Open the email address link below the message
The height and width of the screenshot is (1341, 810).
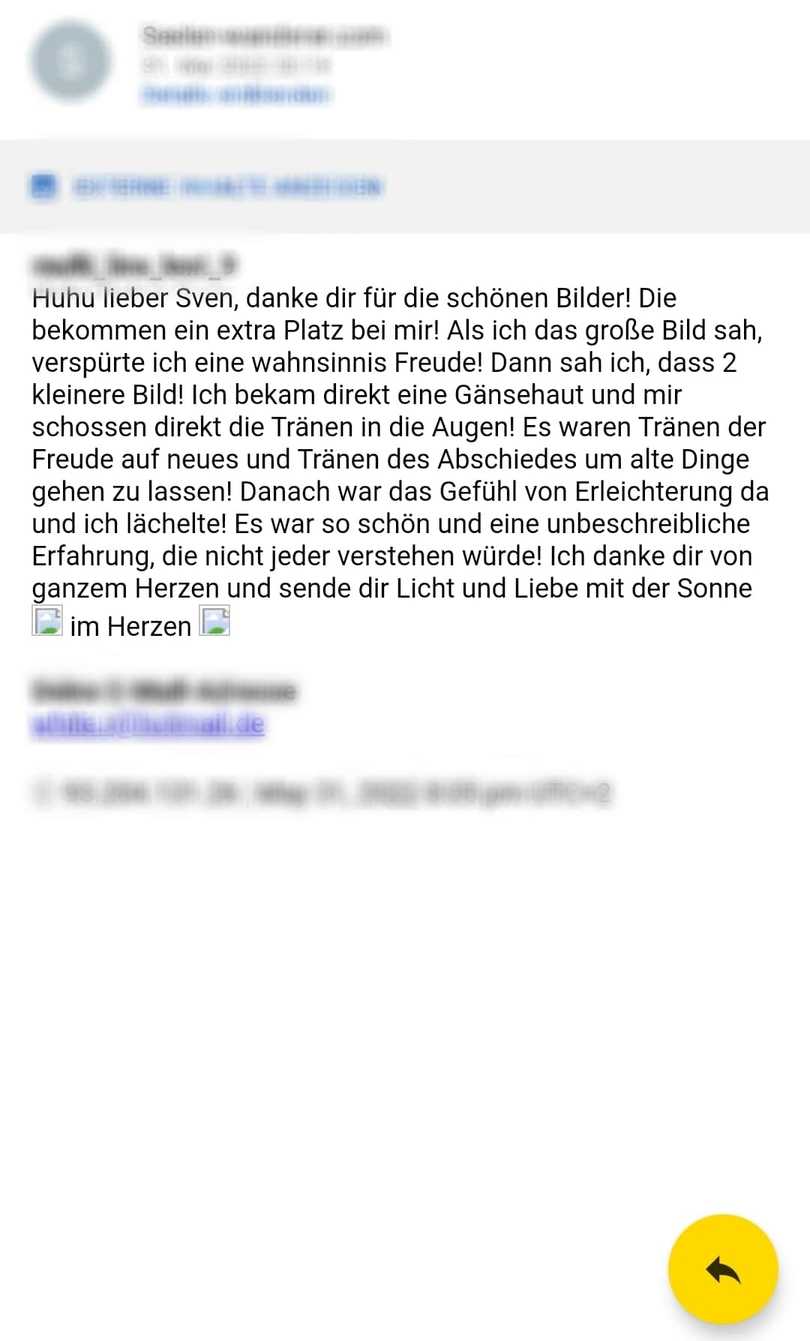(148, 725)
